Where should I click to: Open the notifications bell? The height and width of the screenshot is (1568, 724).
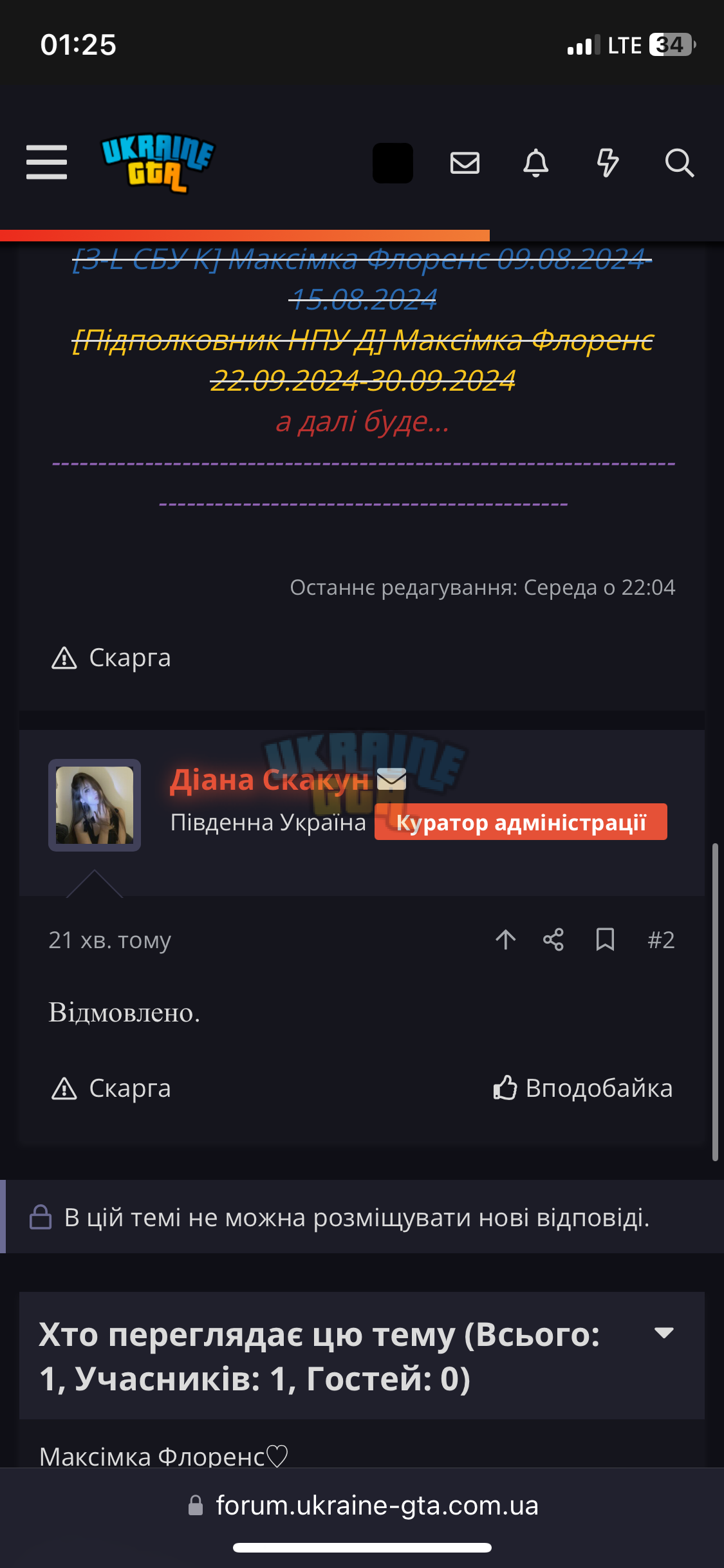point(535,163)
